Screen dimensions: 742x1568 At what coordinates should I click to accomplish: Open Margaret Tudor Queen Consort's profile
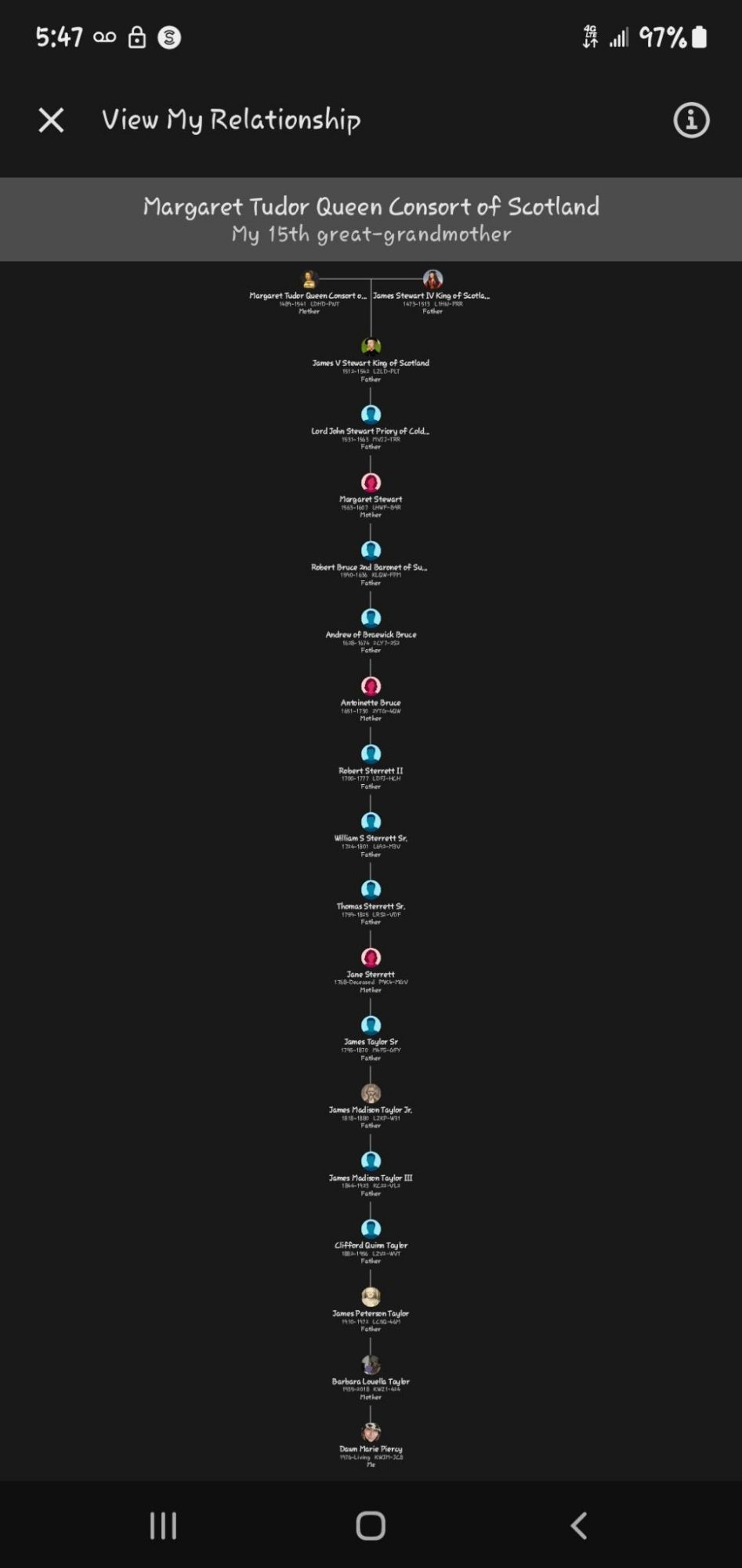tap(309, 280)
